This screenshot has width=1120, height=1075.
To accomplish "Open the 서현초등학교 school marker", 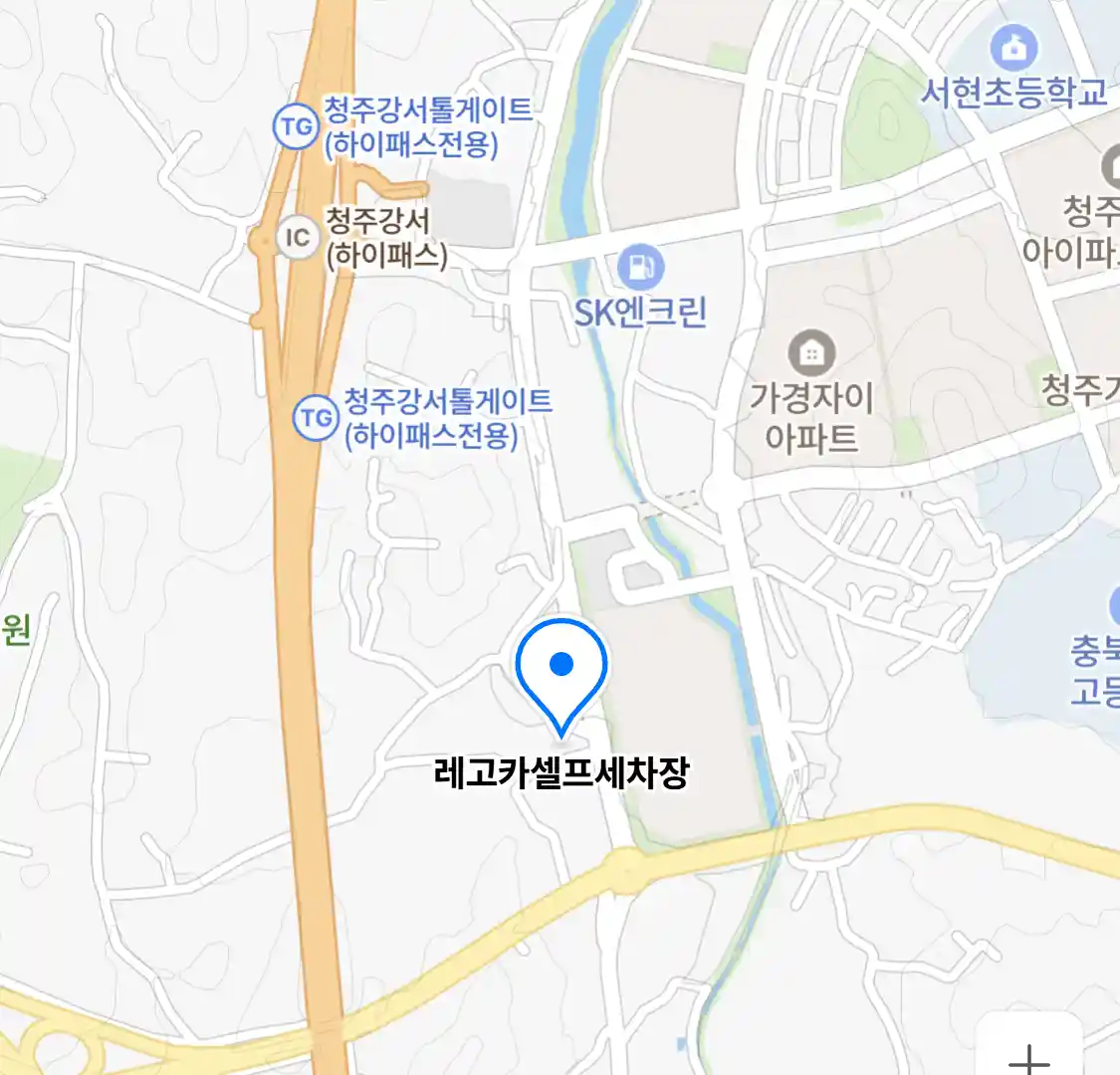I will 1013,48.
